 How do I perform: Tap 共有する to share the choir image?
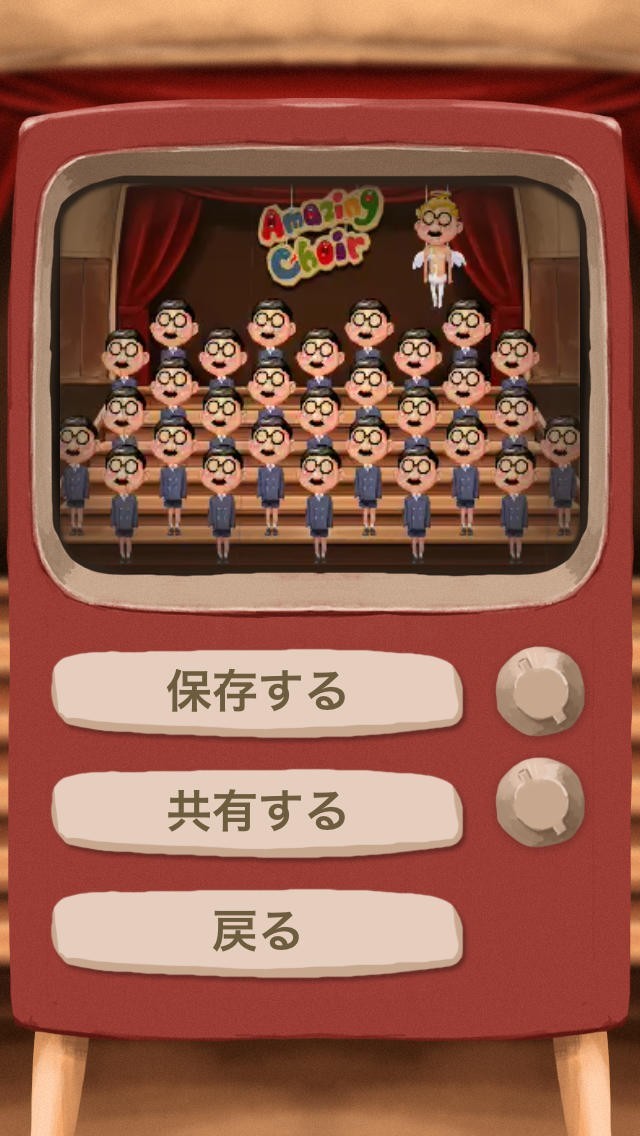click(257, 812)
